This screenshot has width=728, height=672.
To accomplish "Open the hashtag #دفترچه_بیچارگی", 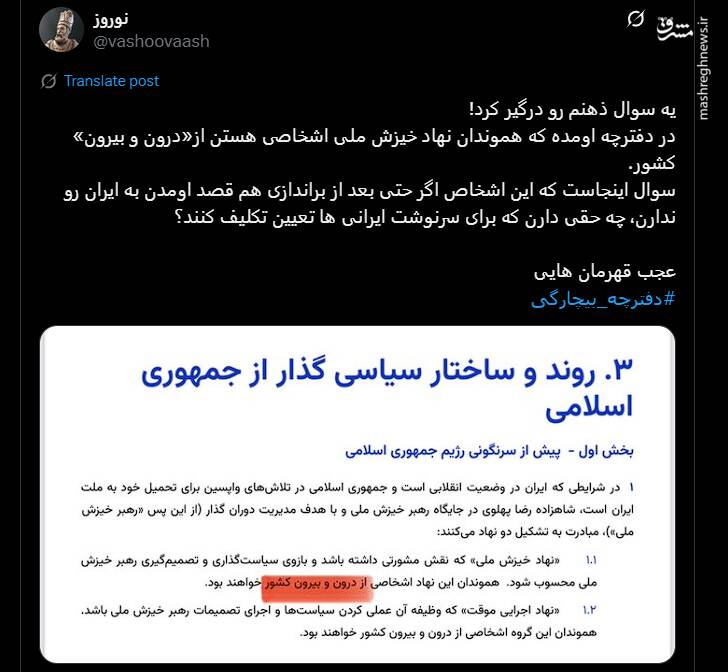I will [604, 298].
